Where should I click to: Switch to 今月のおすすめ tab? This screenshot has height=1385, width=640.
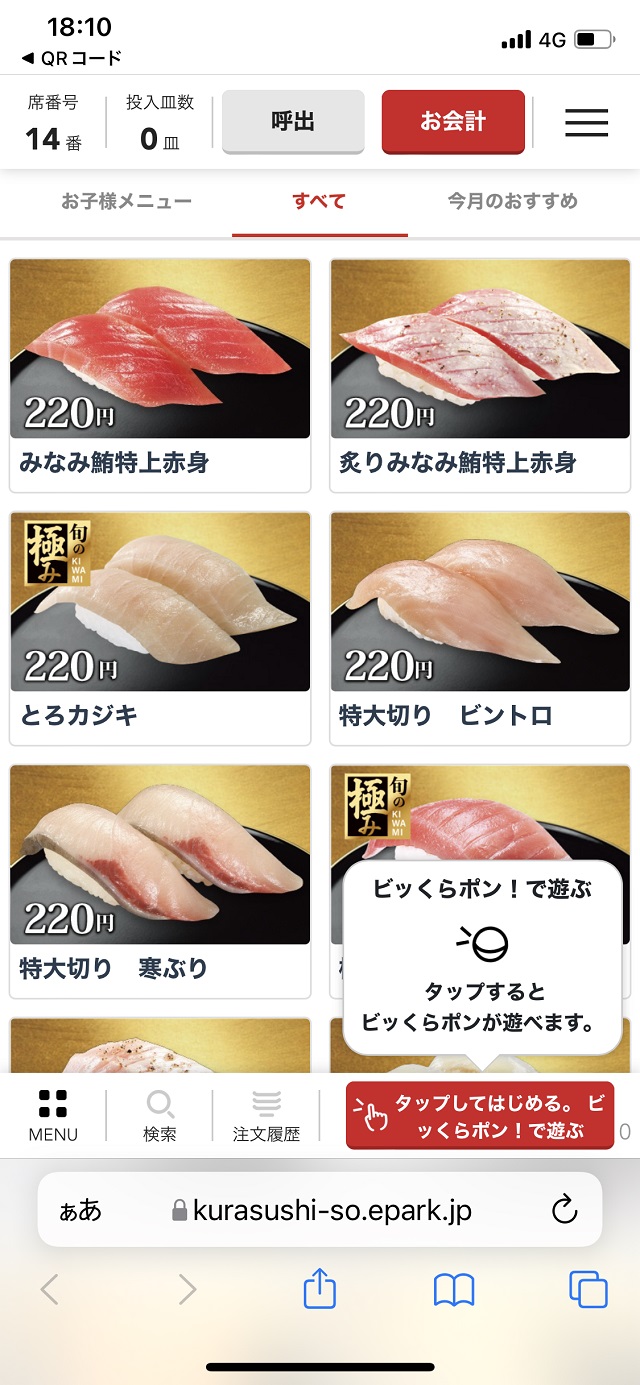[512, 201]
